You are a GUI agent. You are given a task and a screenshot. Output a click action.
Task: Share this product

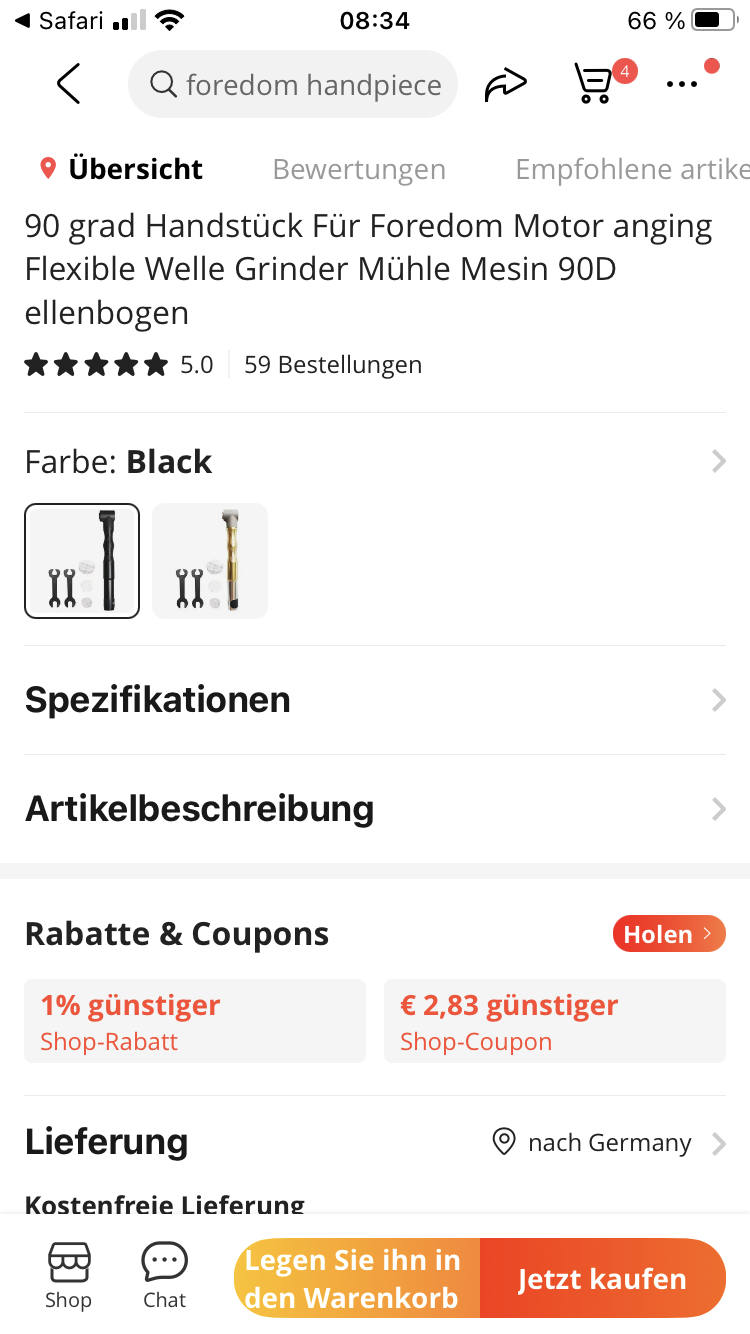pos(505,85)
